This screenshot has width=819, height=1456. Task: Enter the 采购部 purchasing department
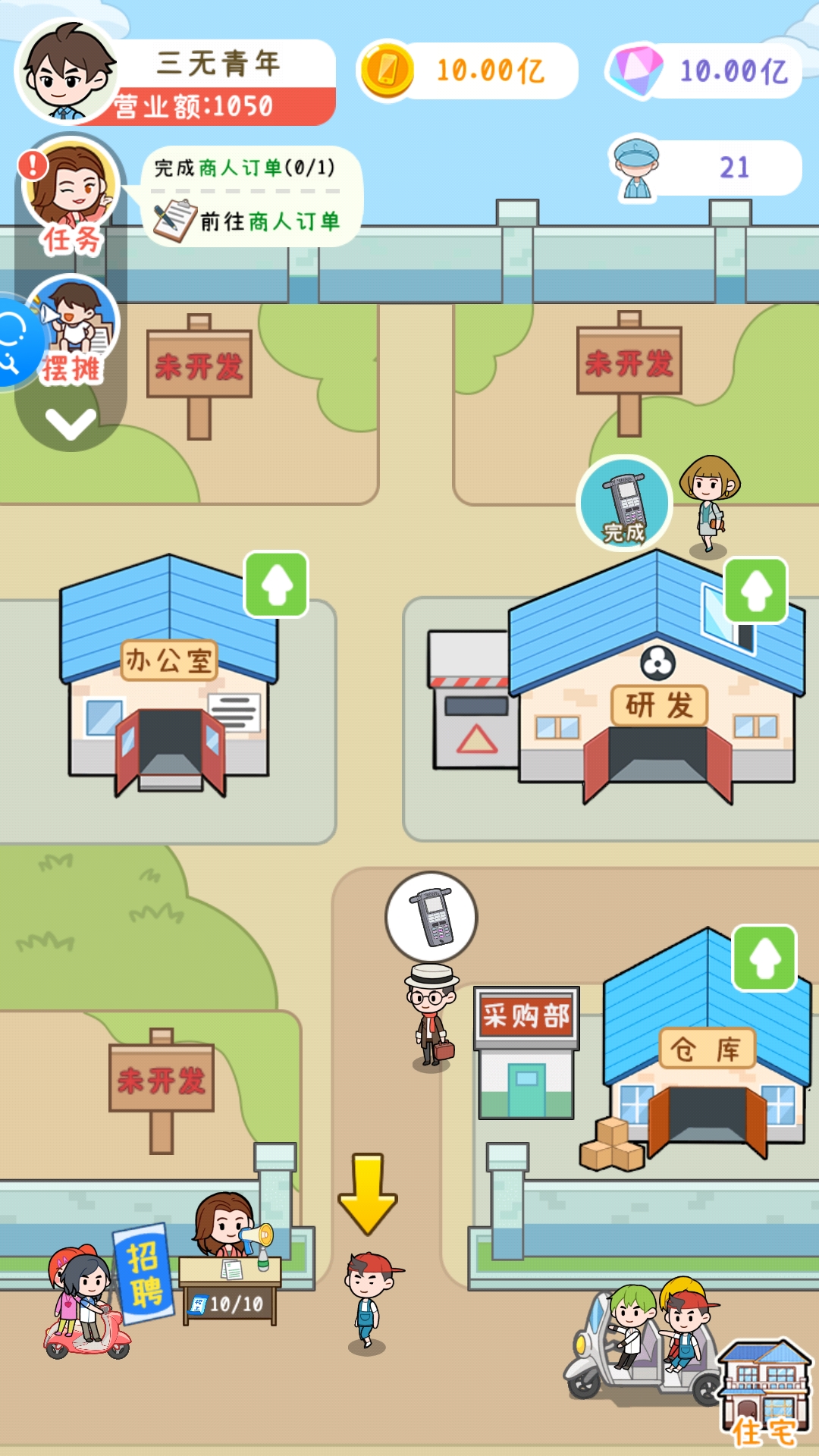click(526, 1053)
